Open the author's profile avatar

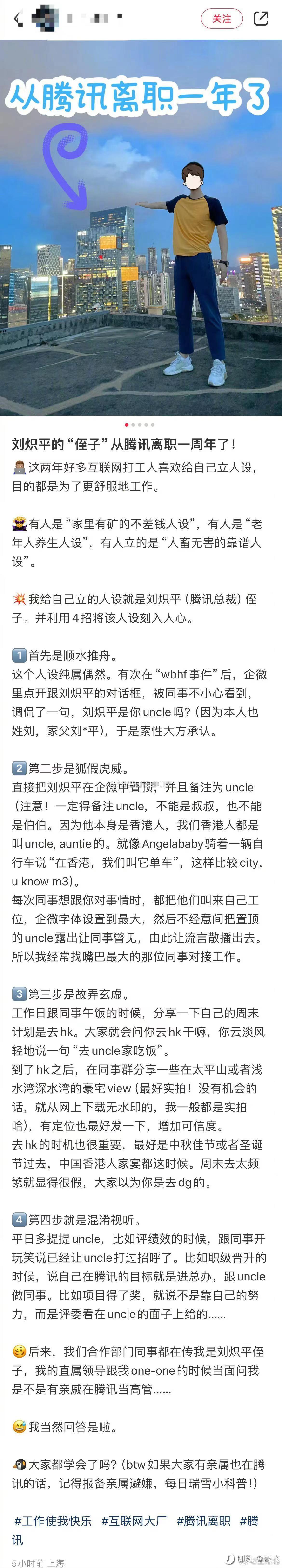(49, 19)
